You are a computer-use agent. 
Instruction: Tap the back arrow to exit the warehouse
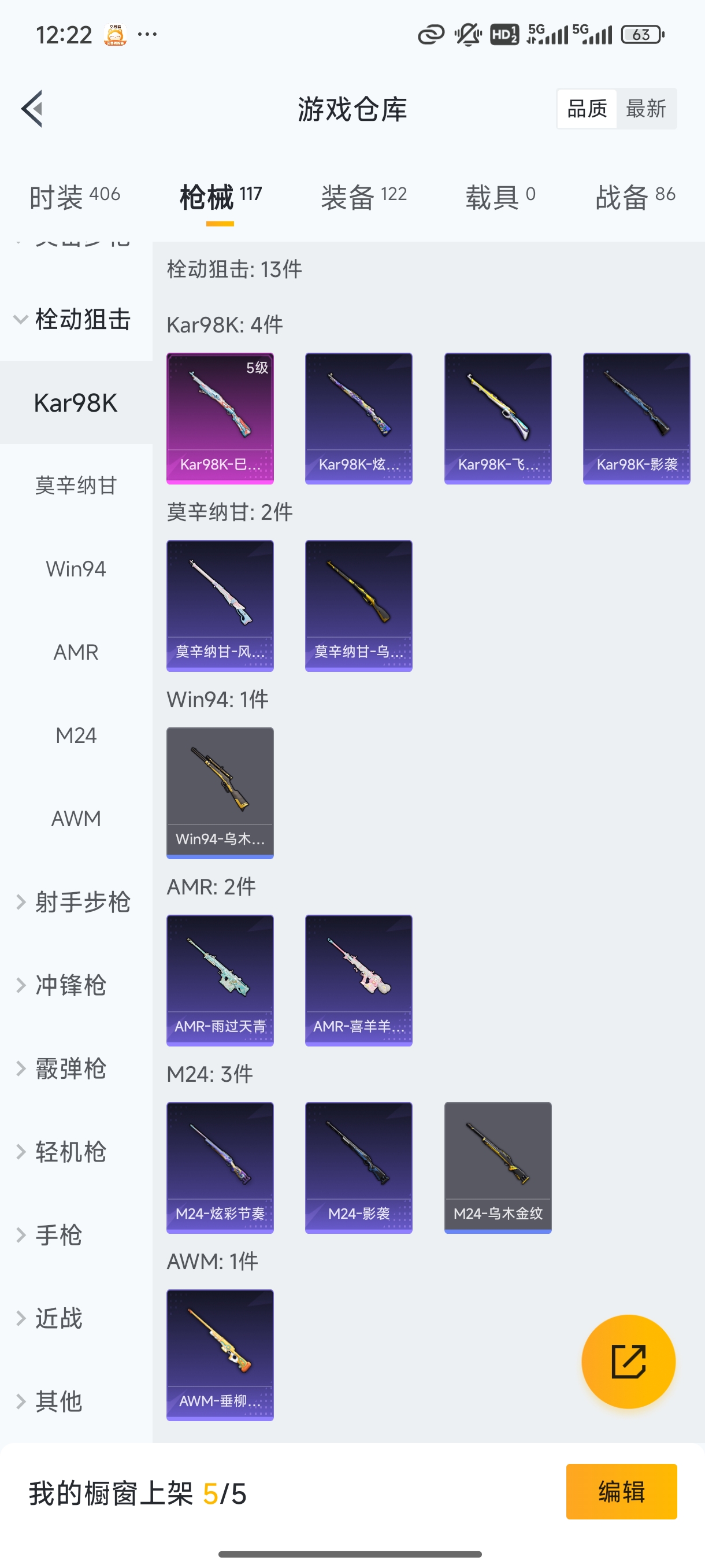click(32, 108)
